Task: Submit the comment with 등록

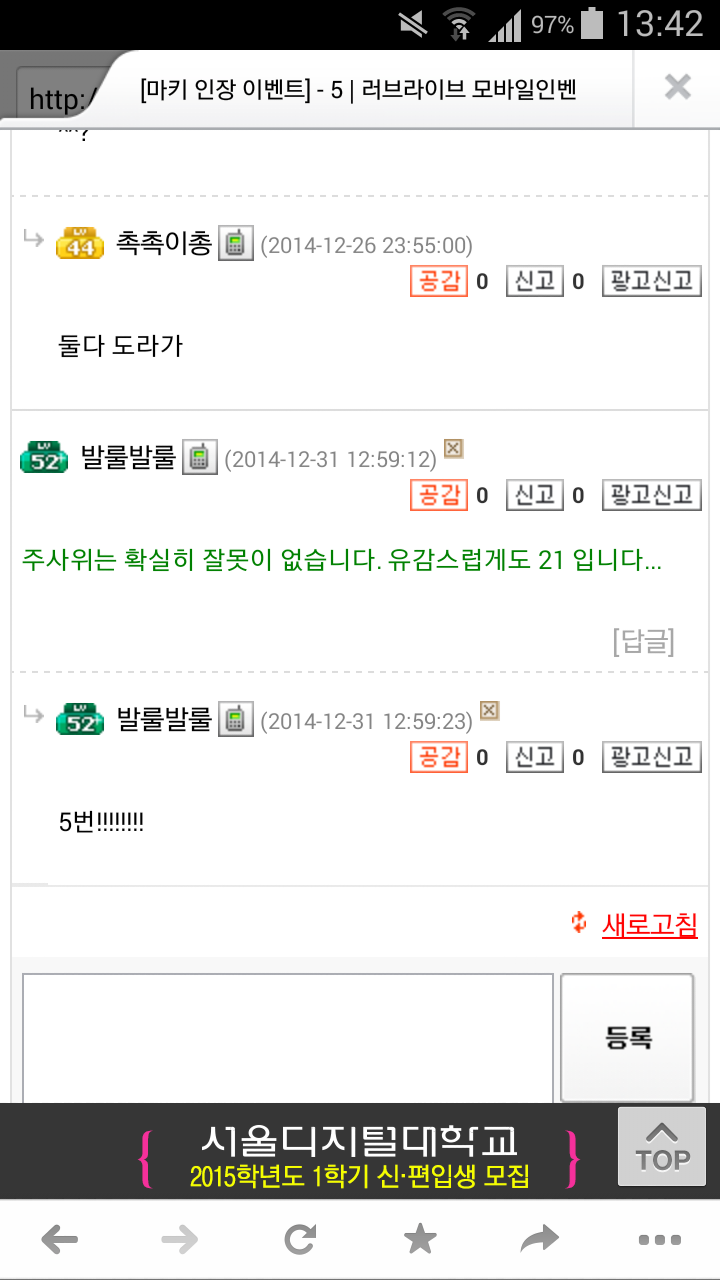Action: (x=627, y=1038)
